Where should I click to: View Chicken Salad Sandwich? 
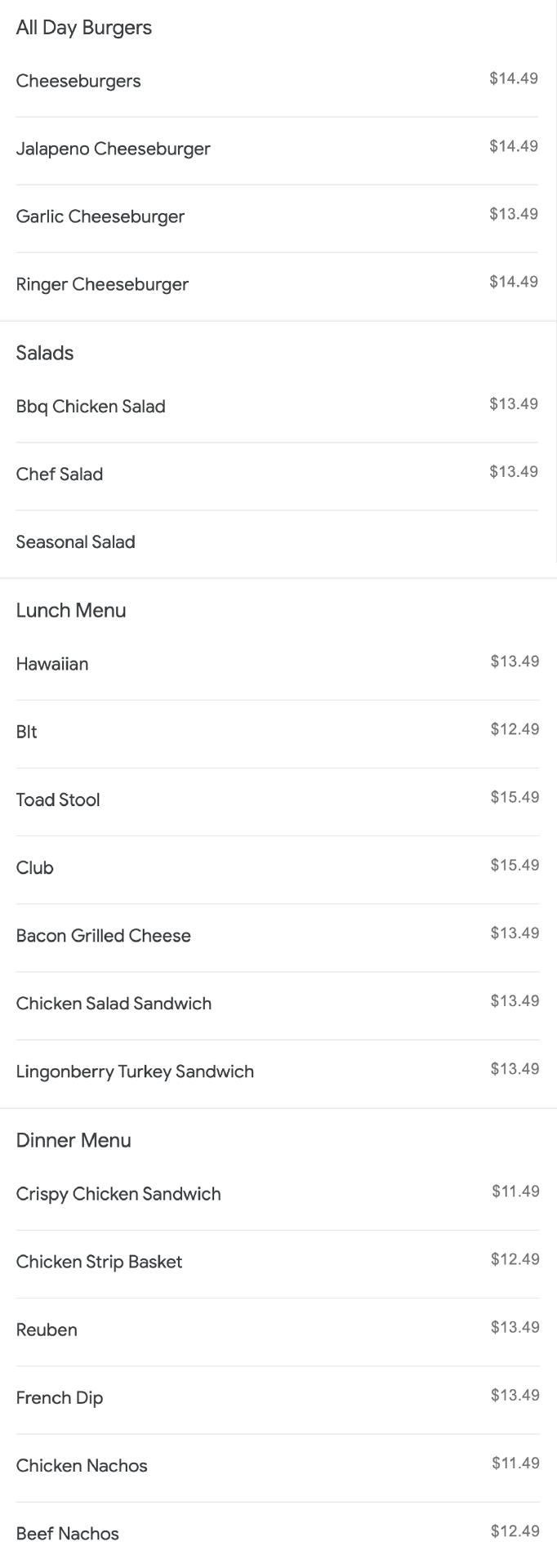114,1004
